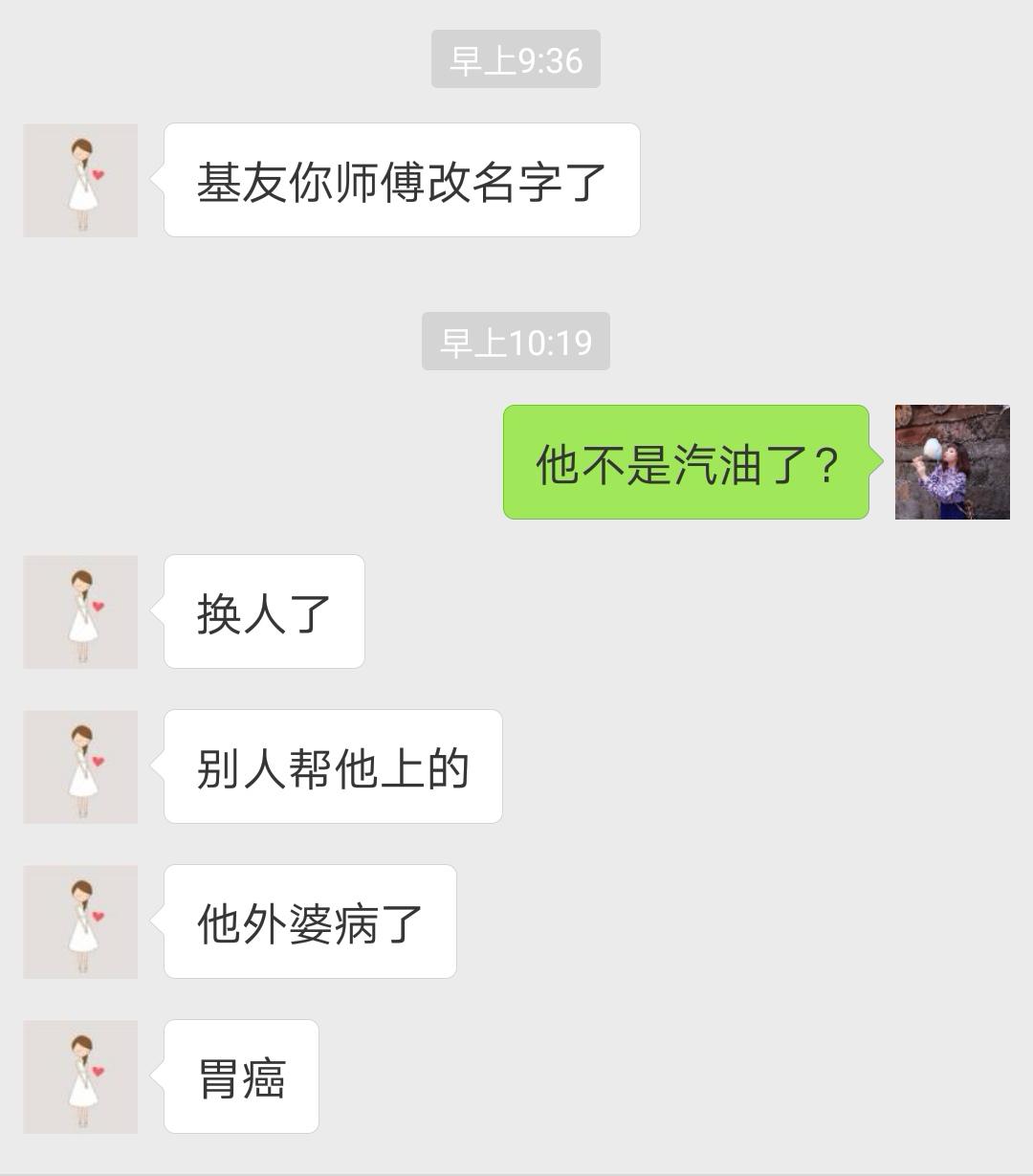1033x1176 pixels.
Task: Tap your own avatar next to "他不是汽油了？"
Action: pos(952,462)
